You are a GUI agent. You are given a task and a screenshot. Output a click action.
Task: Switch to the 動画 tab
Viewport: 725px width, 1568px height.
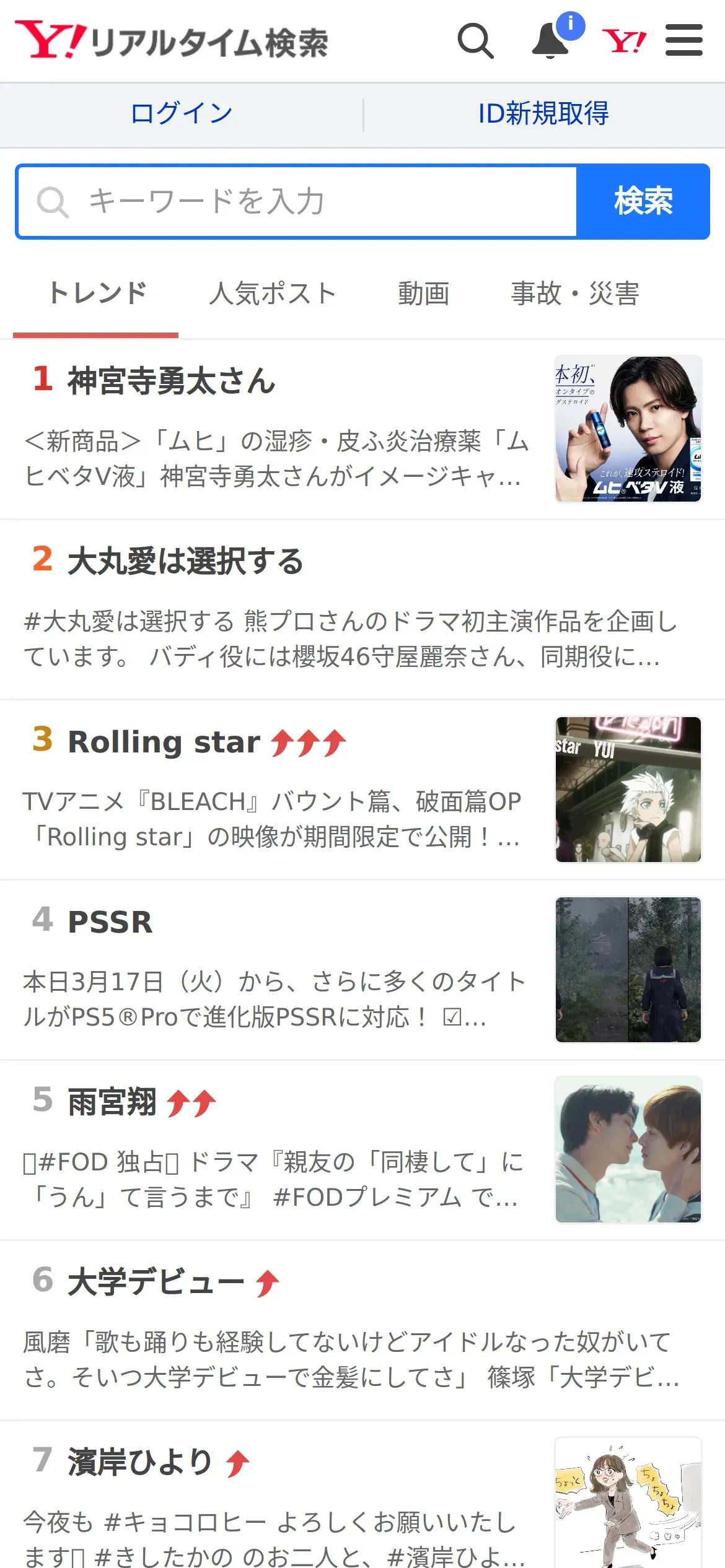click(423, 294)
